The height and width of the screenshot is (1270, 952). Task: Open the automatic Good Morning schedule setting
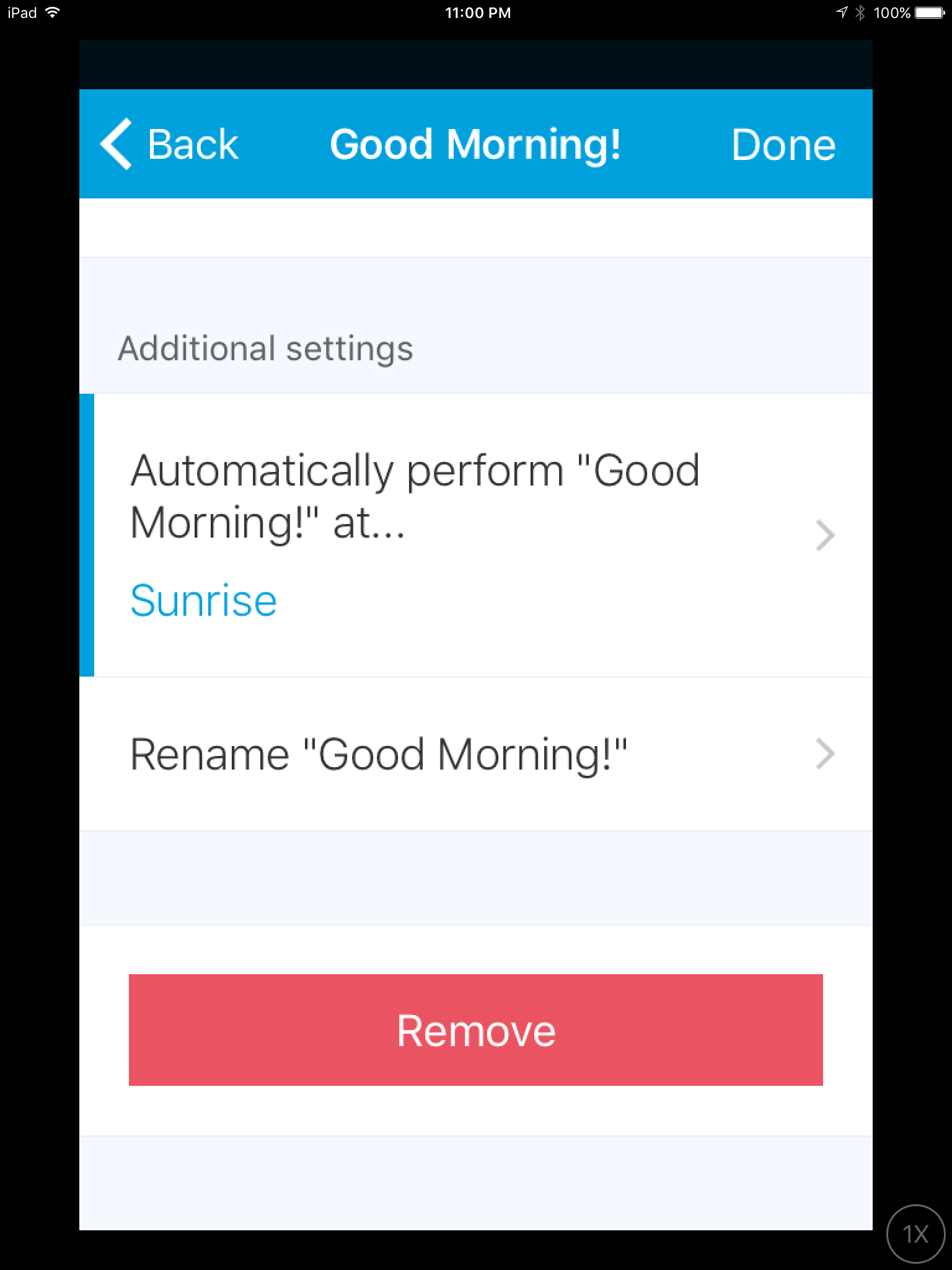point(476,535)
